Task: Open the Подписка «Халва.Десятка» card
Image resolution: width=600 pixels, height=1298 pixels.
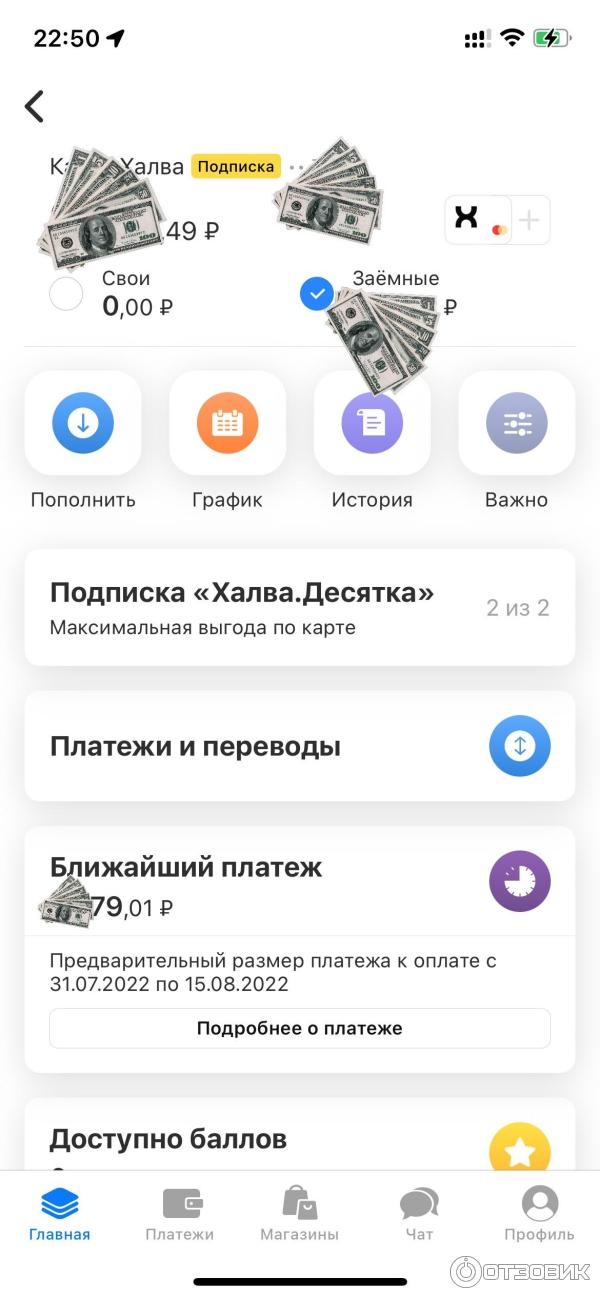Action: [299, 607]
